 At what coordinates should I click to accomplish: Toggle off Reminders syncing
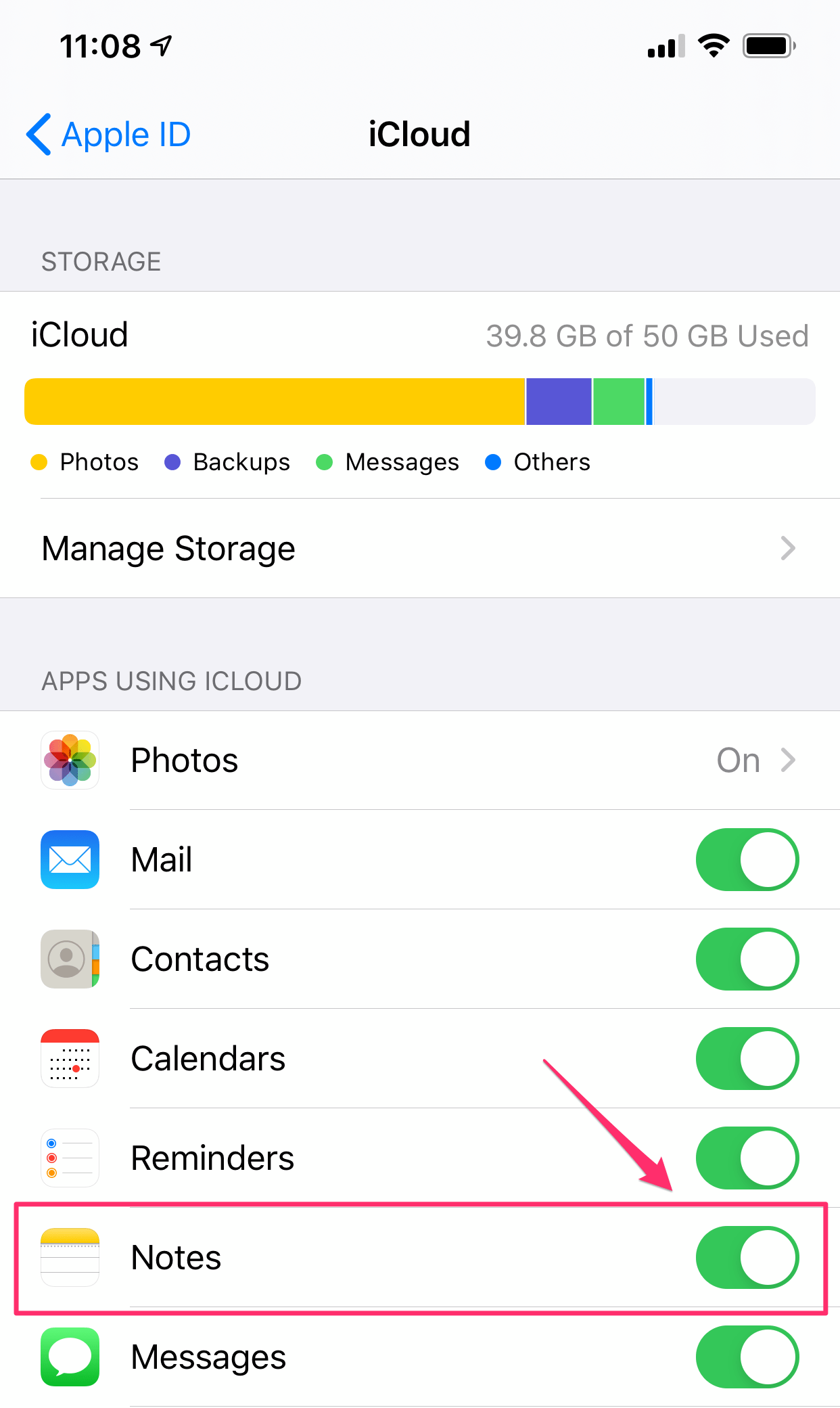point(747,1158)
